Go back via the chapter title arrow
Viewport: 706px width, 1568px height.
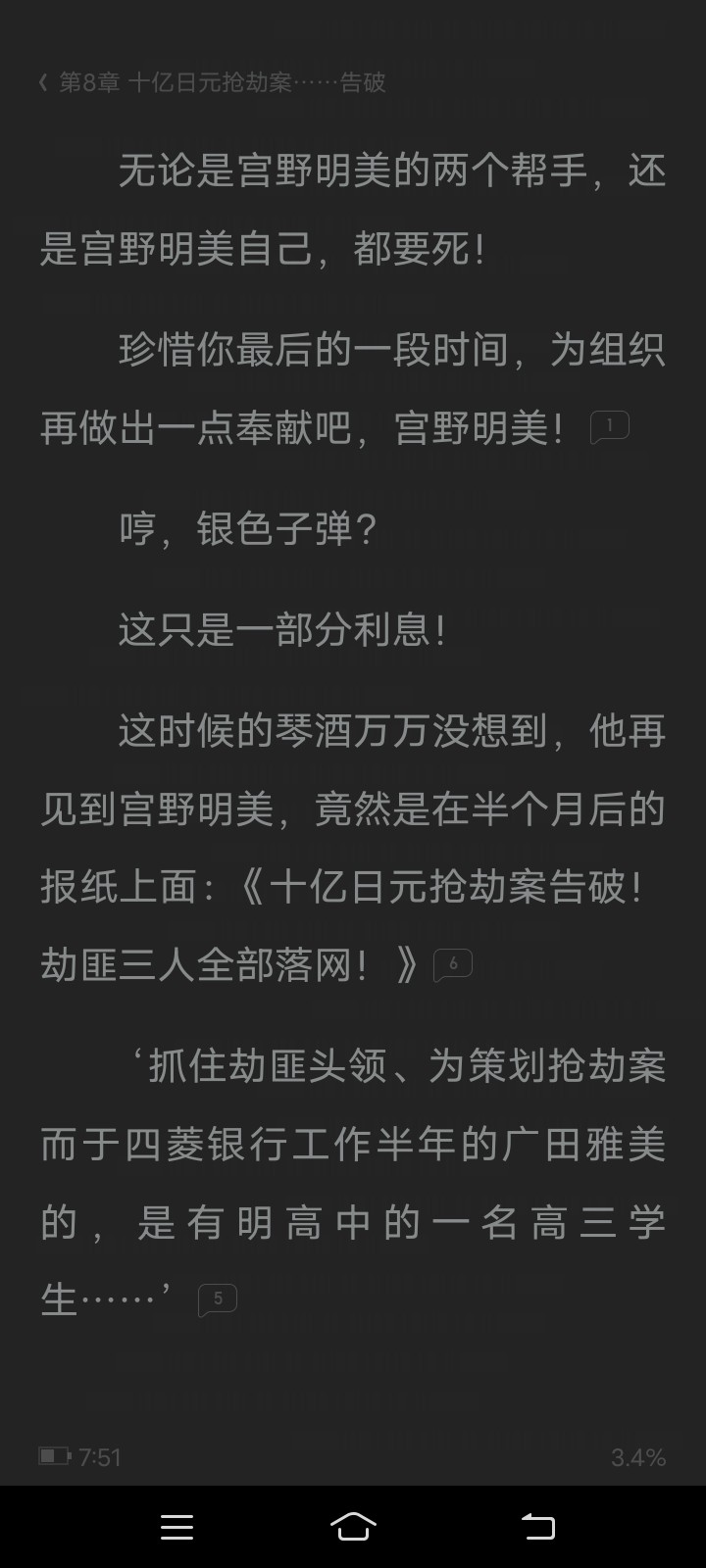43,82
